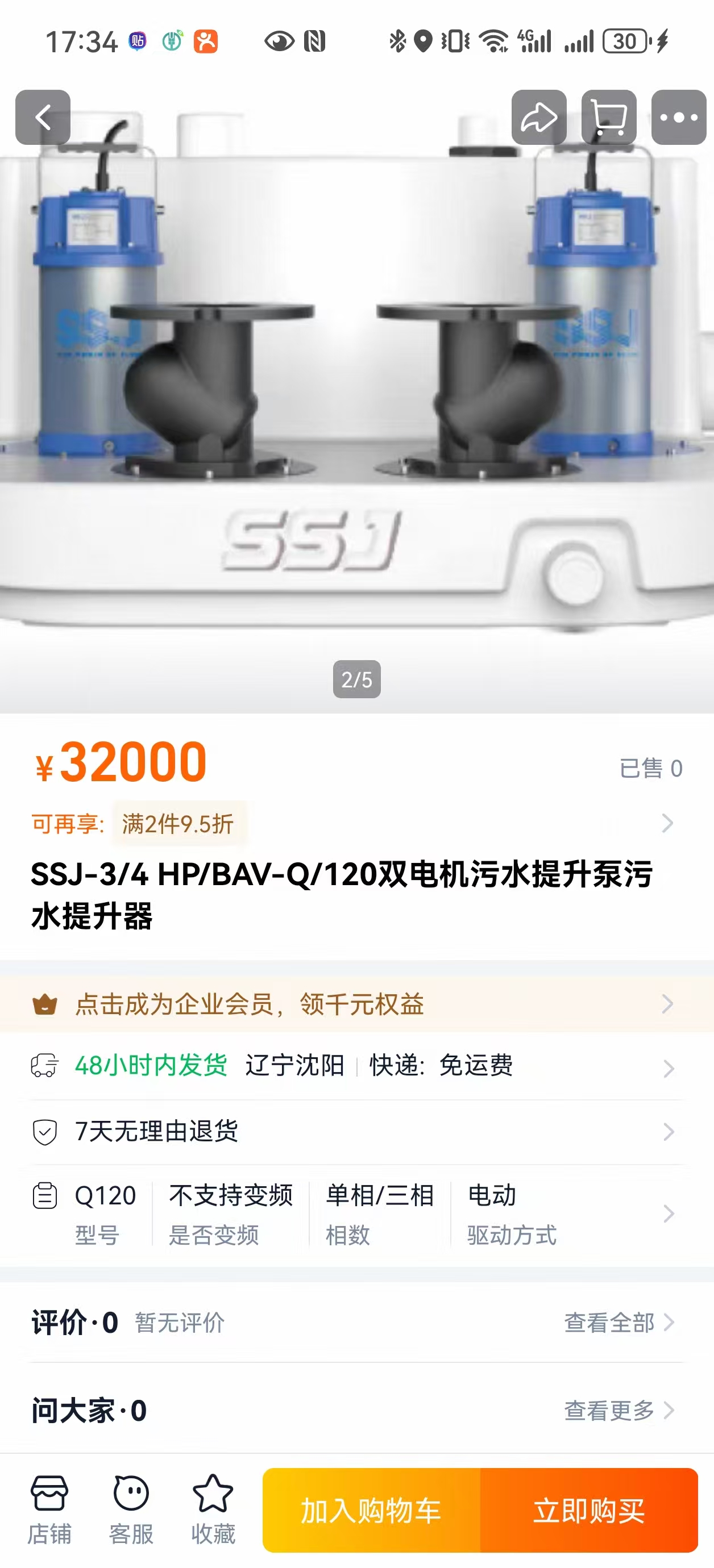Open shipping details for 48小时内发货
The height and width of the screenshot is (1568, 714).
[x=356, y=1066]
